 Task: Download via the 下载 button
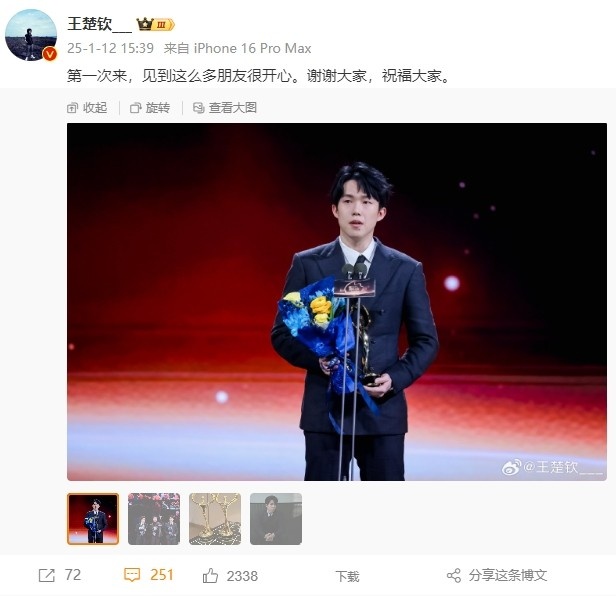(x=347, y=576)
